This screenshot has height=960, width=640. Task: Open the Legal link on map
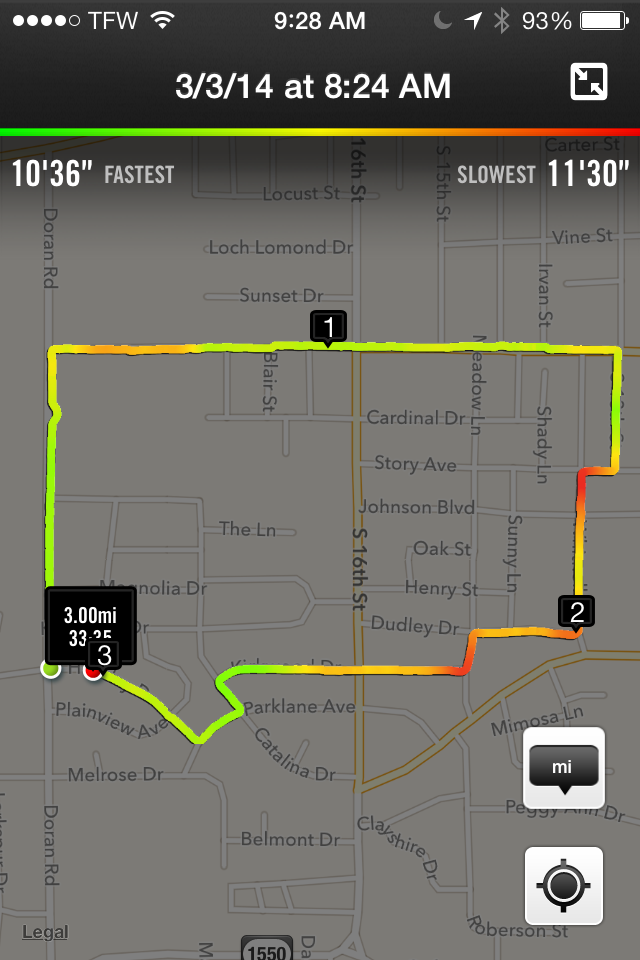[45, 932]
